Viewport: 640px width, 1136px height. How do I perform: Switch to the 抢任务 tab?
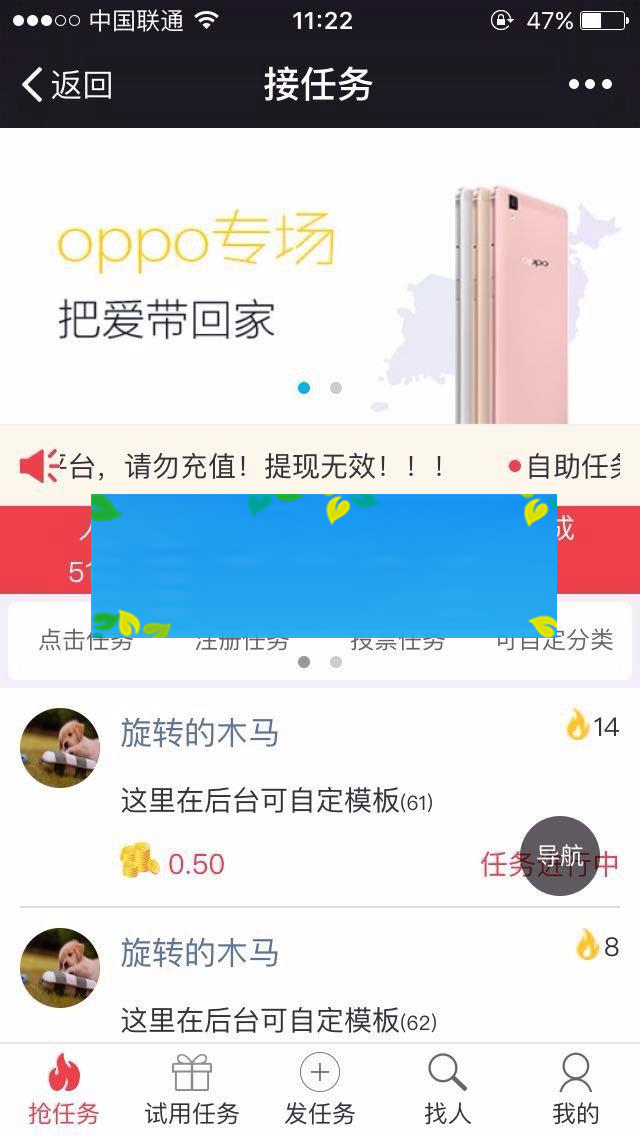coord(64,1091)
